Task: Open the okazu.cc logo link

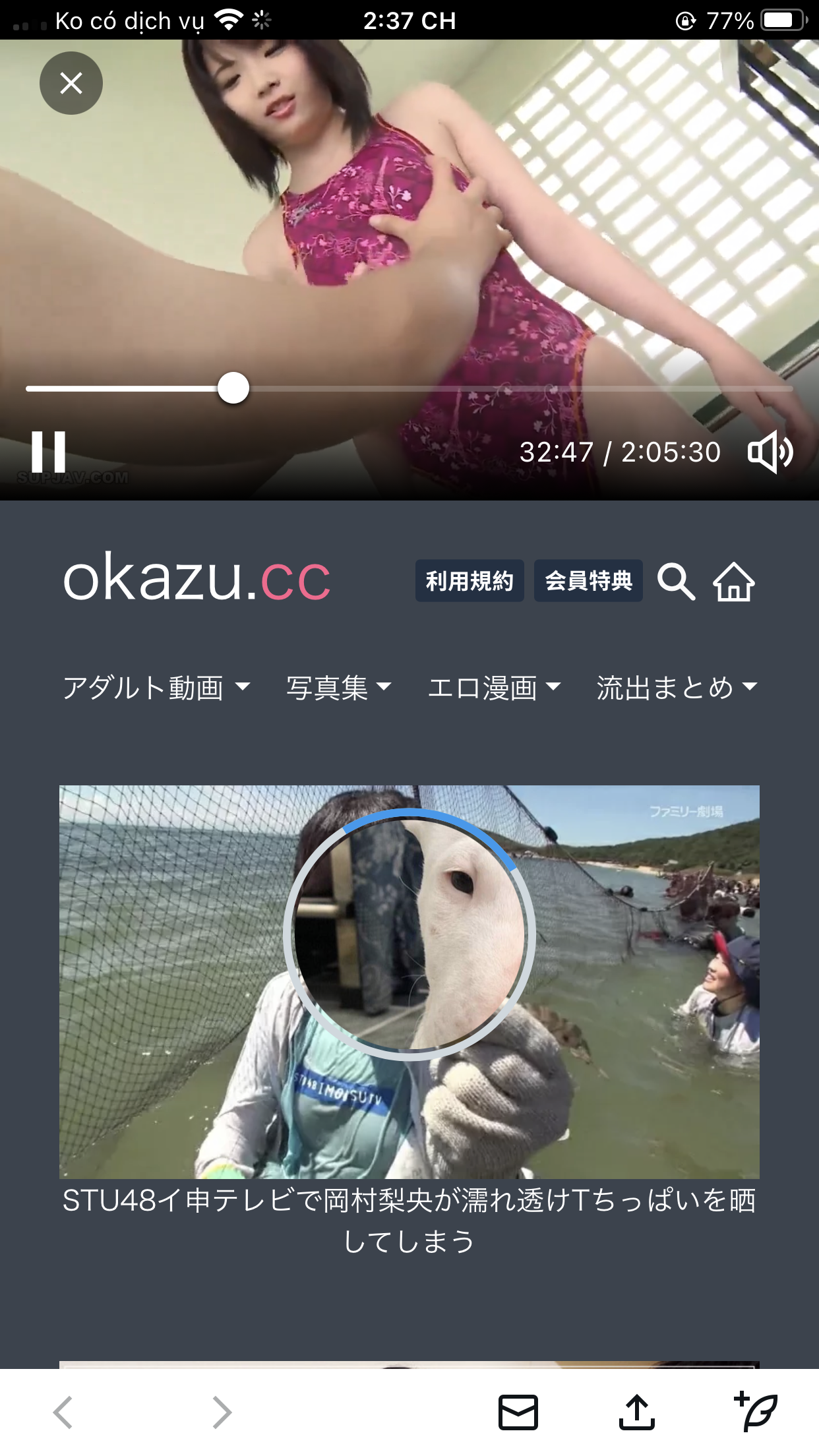Action: pyautogui.click(x=197, y=579)
